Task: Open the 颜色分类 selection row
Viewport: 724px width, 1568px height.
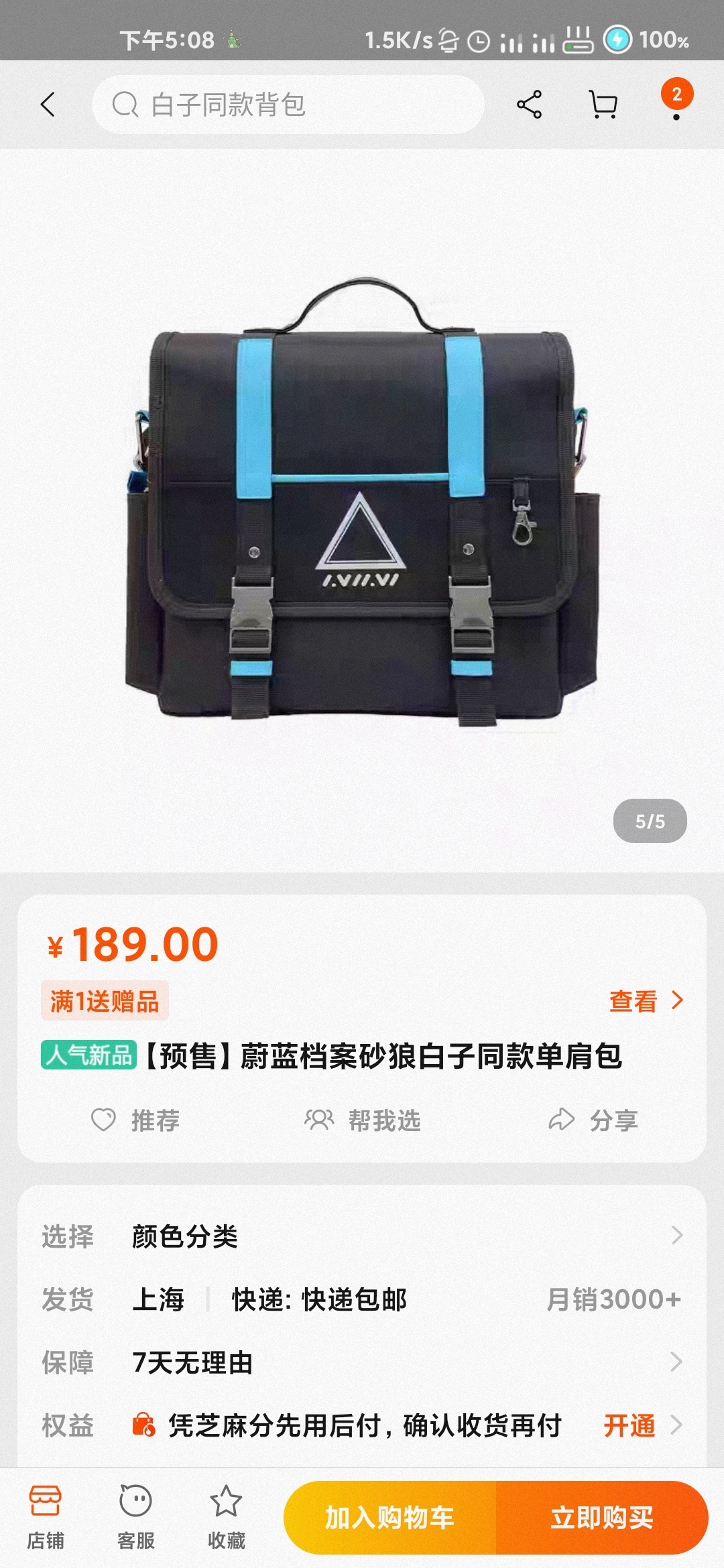Action: (362, 1236)
